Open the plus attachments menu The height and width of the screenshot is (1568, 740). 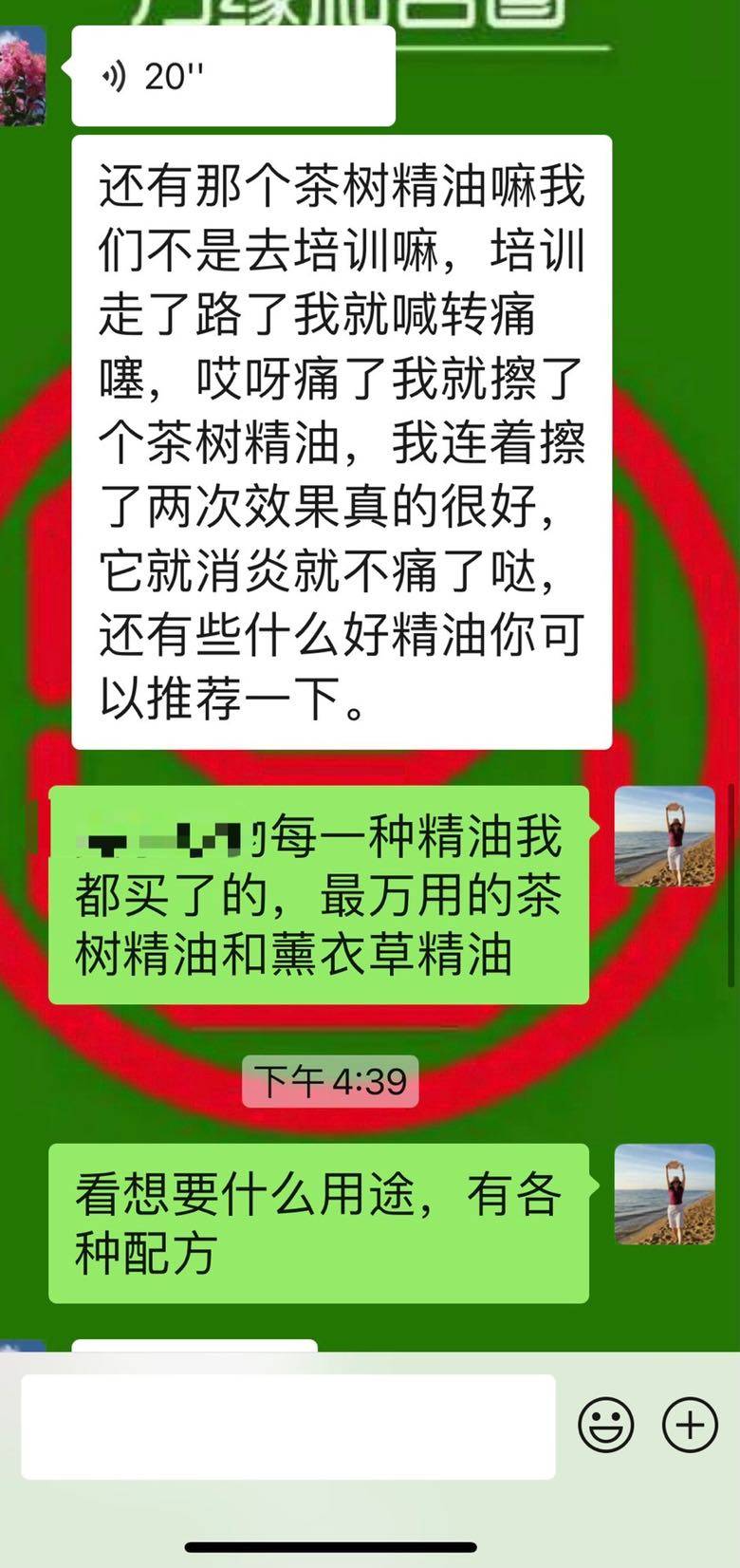point(689,1425)
